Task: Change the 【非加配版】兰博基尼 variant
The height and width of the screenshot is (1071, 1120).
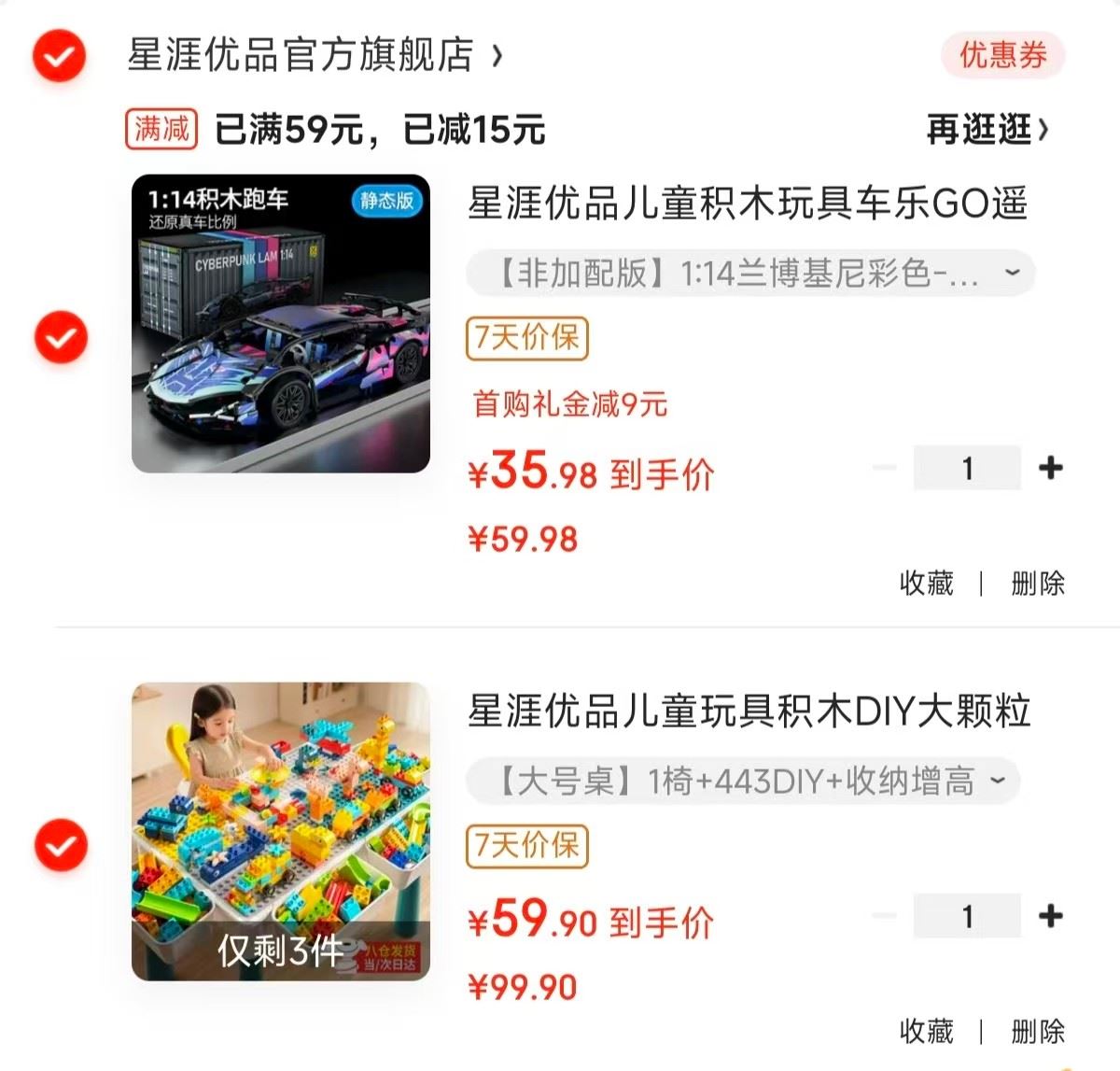Action: 750,274
